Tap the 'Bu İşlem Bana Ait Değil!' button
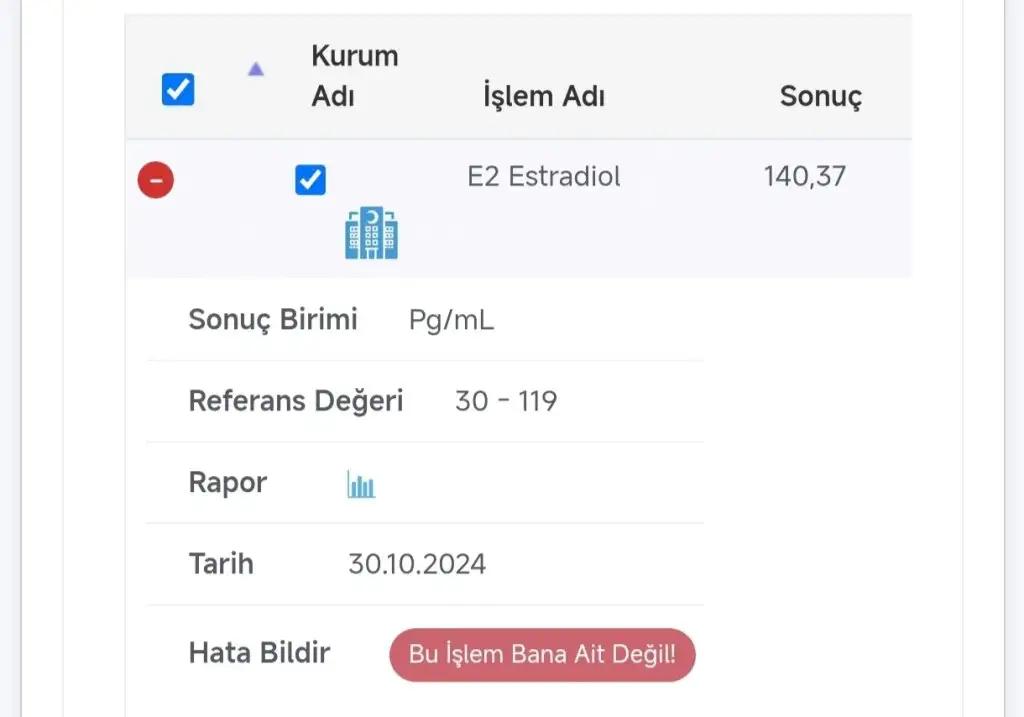 (542, 655)
